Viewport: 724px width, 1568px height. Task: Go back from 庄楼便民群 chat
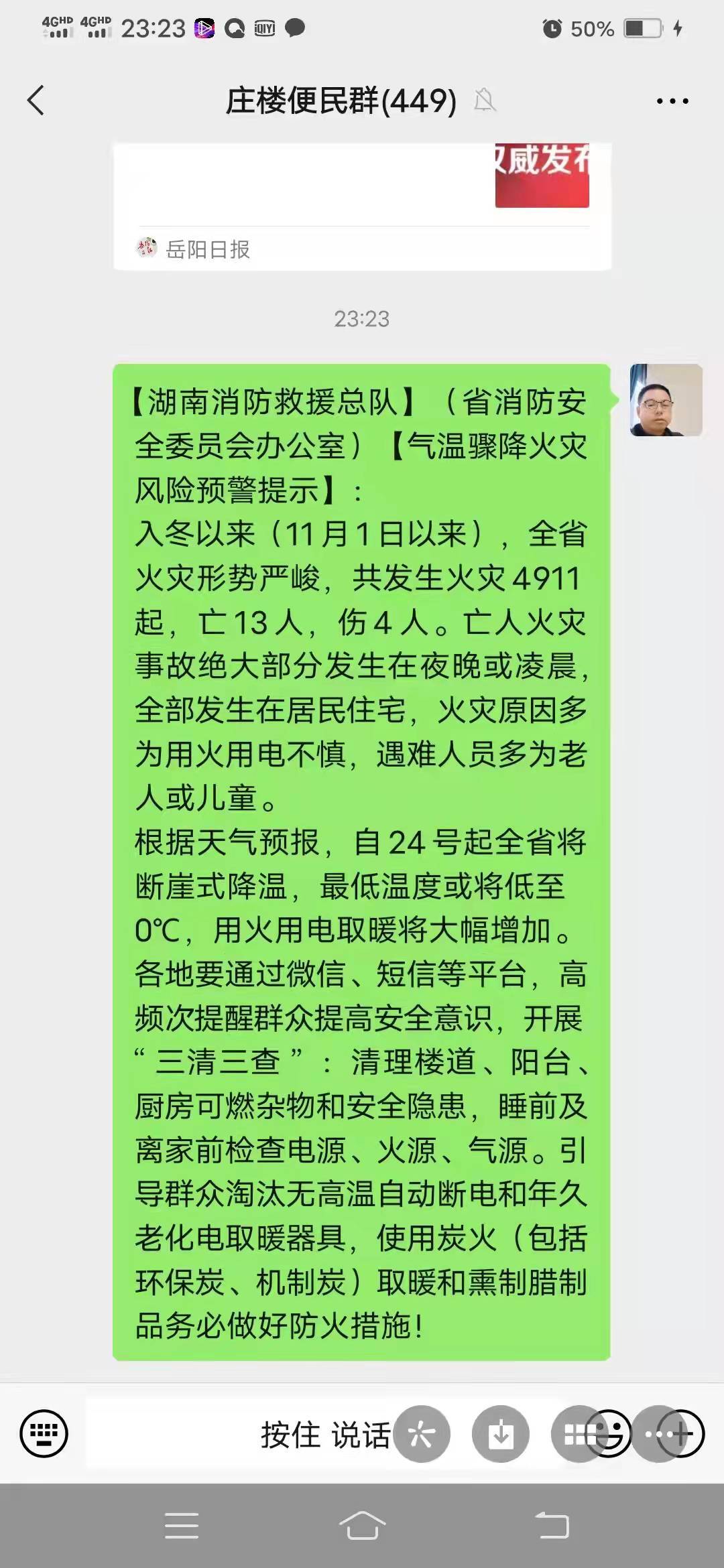click(x=36, y=101)
